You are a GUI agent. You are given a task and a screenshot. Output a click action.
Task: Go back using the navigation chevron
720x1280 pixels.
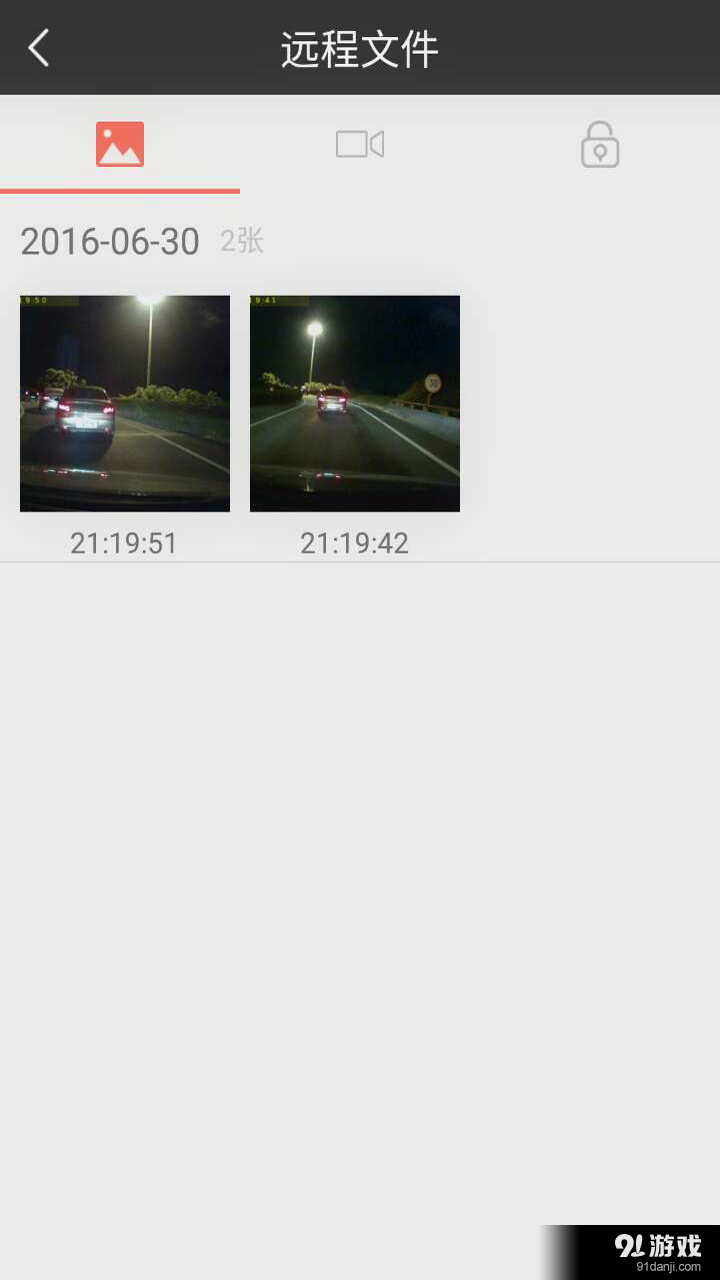[38, 47]
